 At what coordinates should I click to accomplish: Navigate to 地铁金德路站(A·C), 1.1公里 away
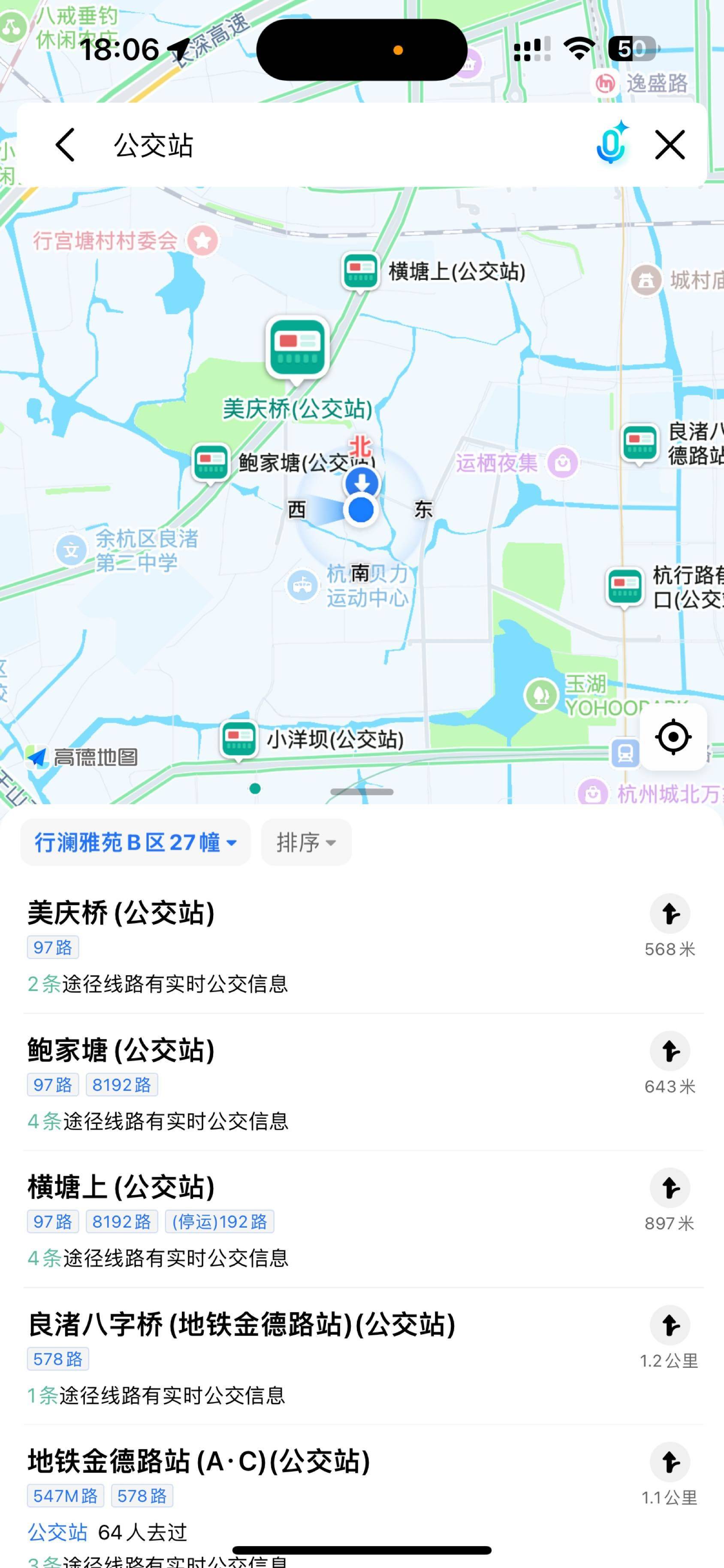670,1461
